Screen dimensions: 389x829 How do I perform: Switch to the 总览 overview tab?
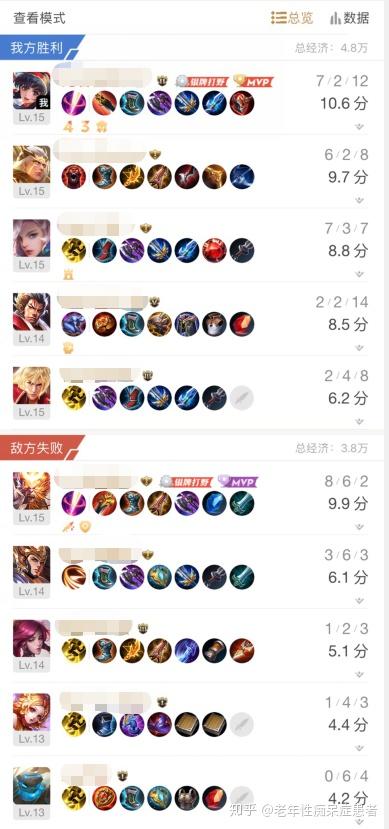[292, 18]
